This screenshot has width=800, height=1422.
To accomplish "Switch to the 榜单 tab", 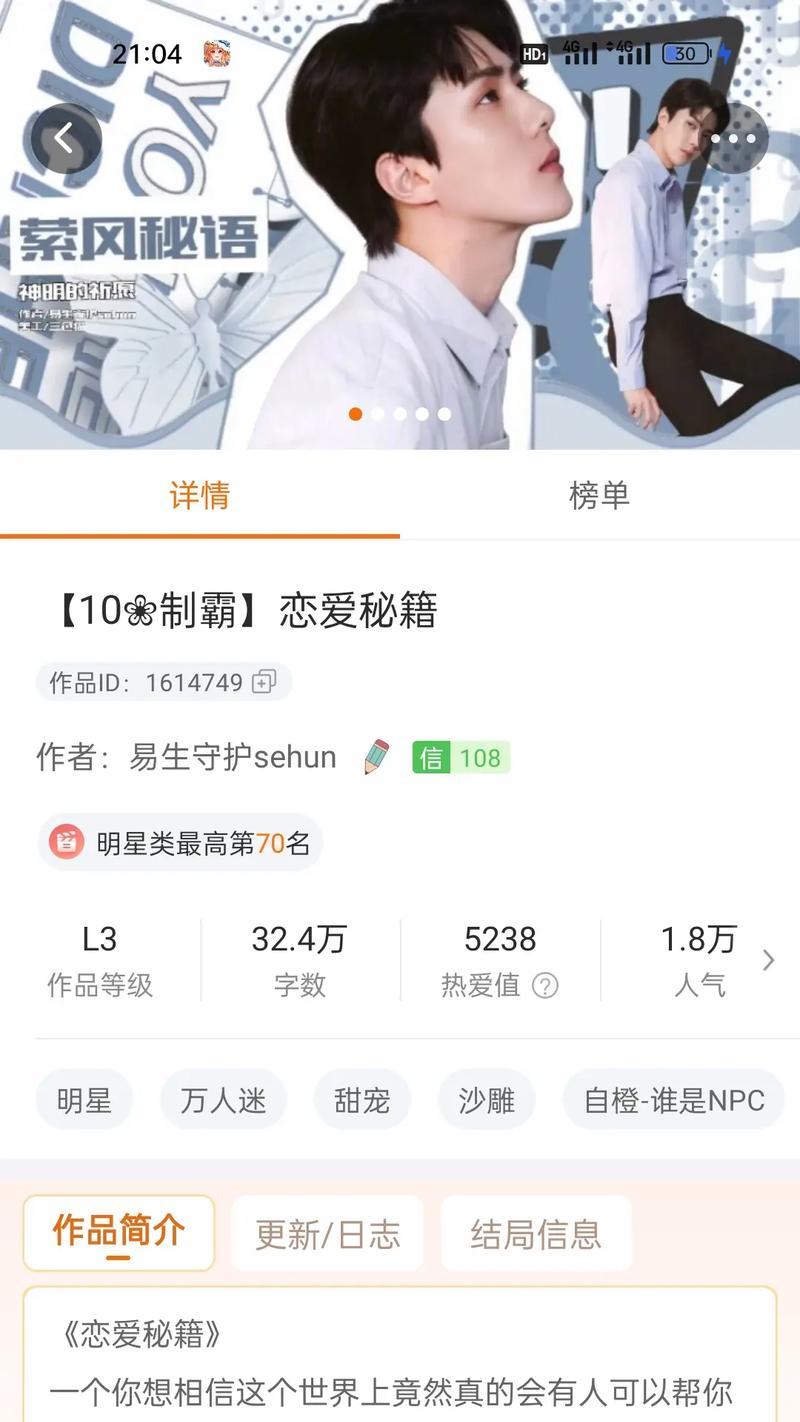I will (599, 495).
